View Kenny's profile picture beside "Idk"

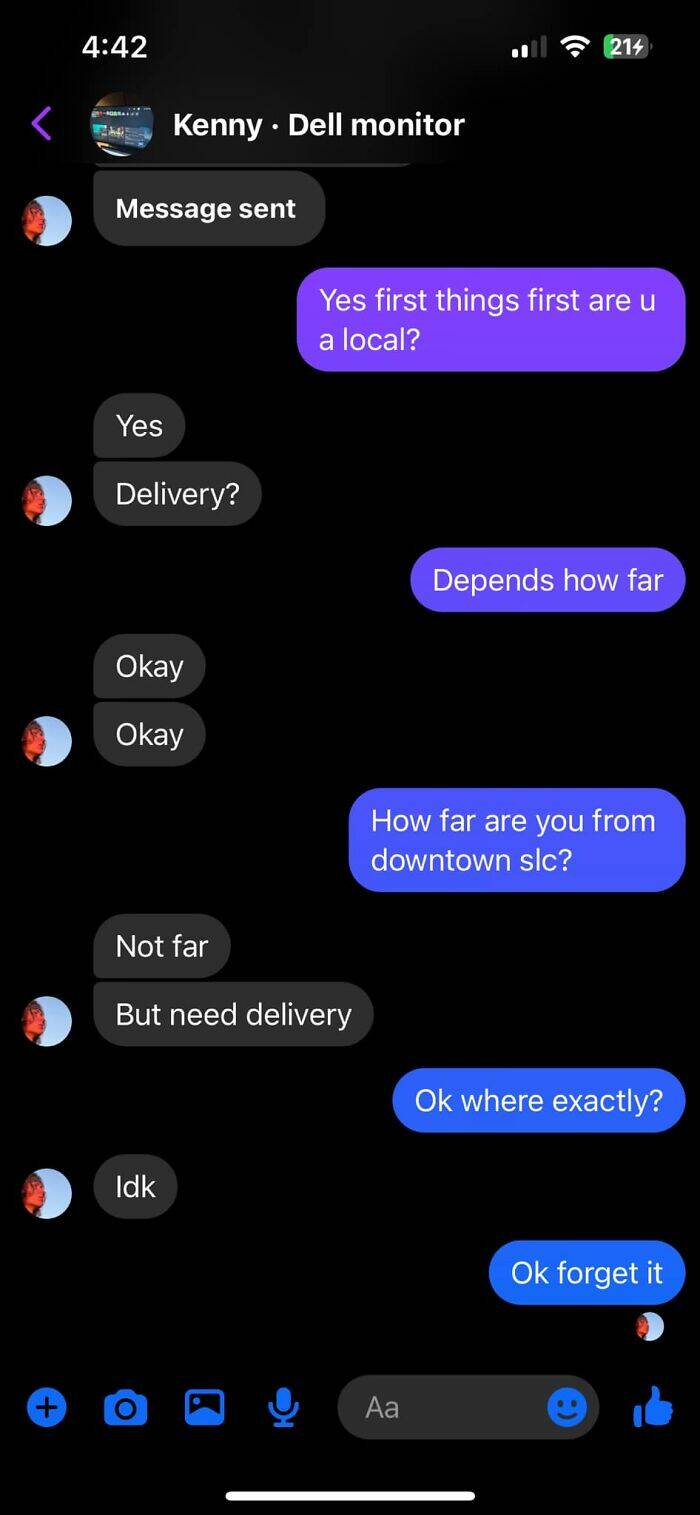(x=47, y=1193)
